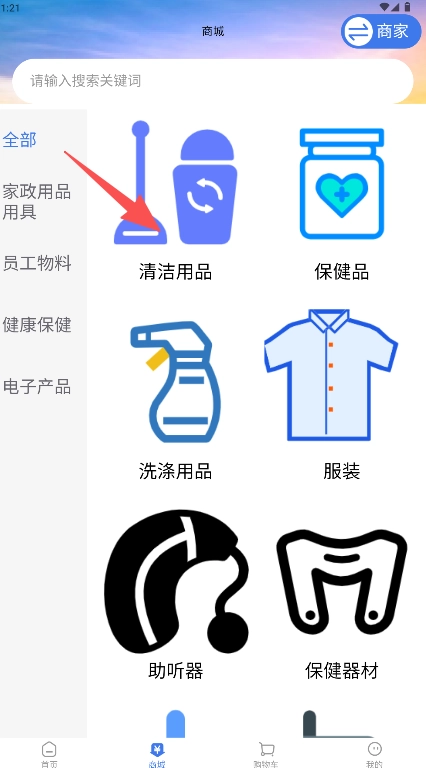Focus the keyword search box
Screen dimensions: 426x768
click(213, 81)
